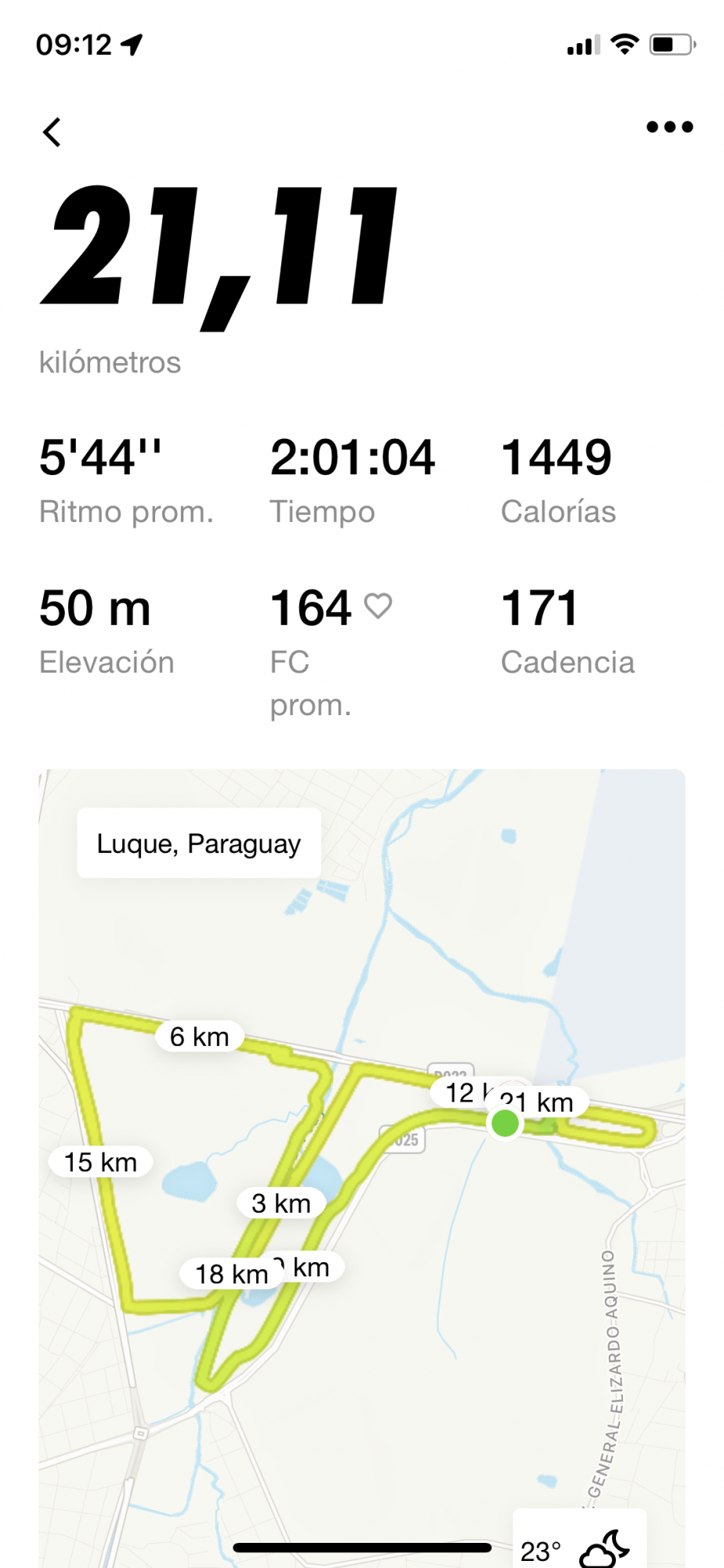The width and height of the screenshot is (724, 1568).
Task: Open the three-dot overflow menu
Action: [669, 127]
